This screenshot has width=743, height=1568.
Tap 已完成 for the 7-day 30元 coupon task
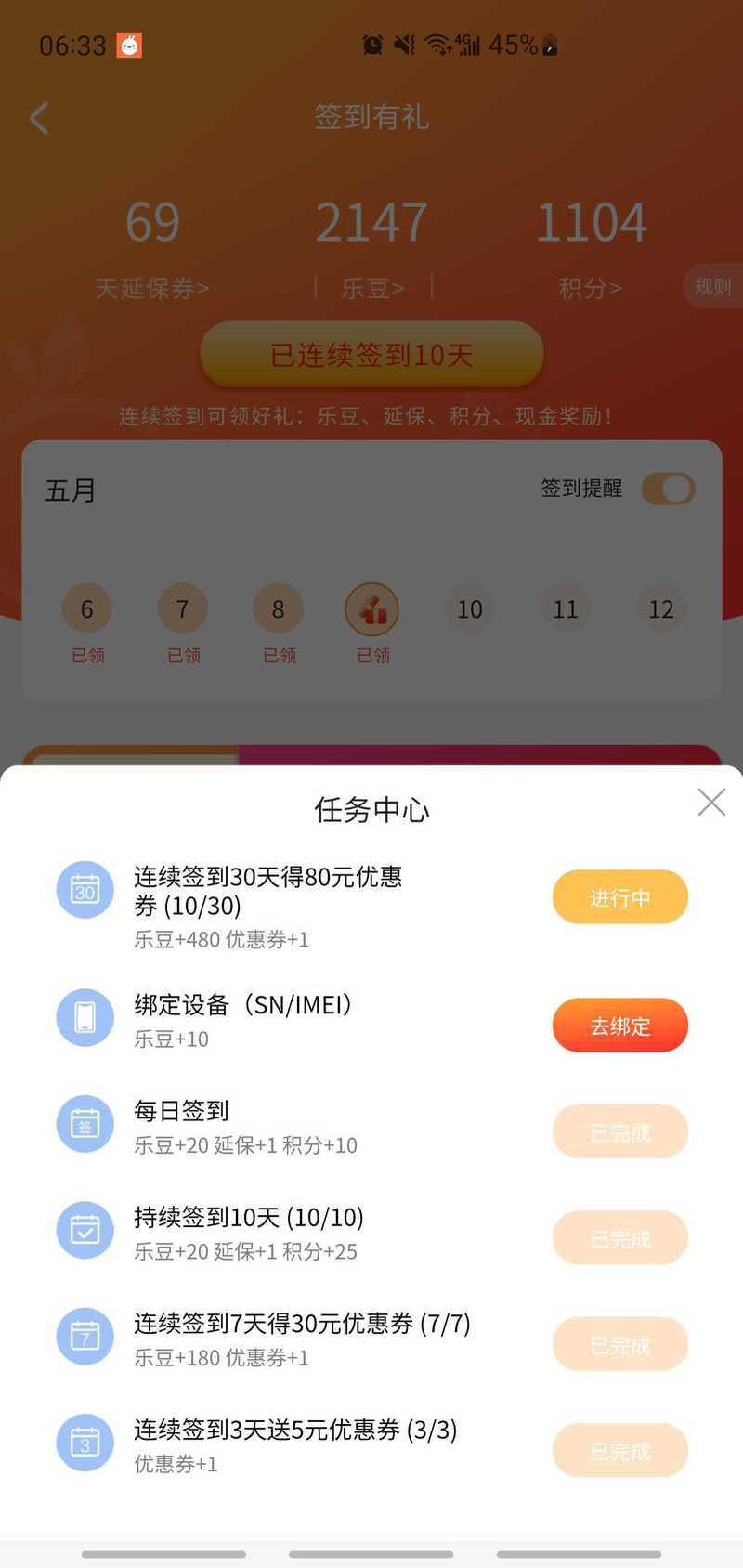pos(620,1345)
